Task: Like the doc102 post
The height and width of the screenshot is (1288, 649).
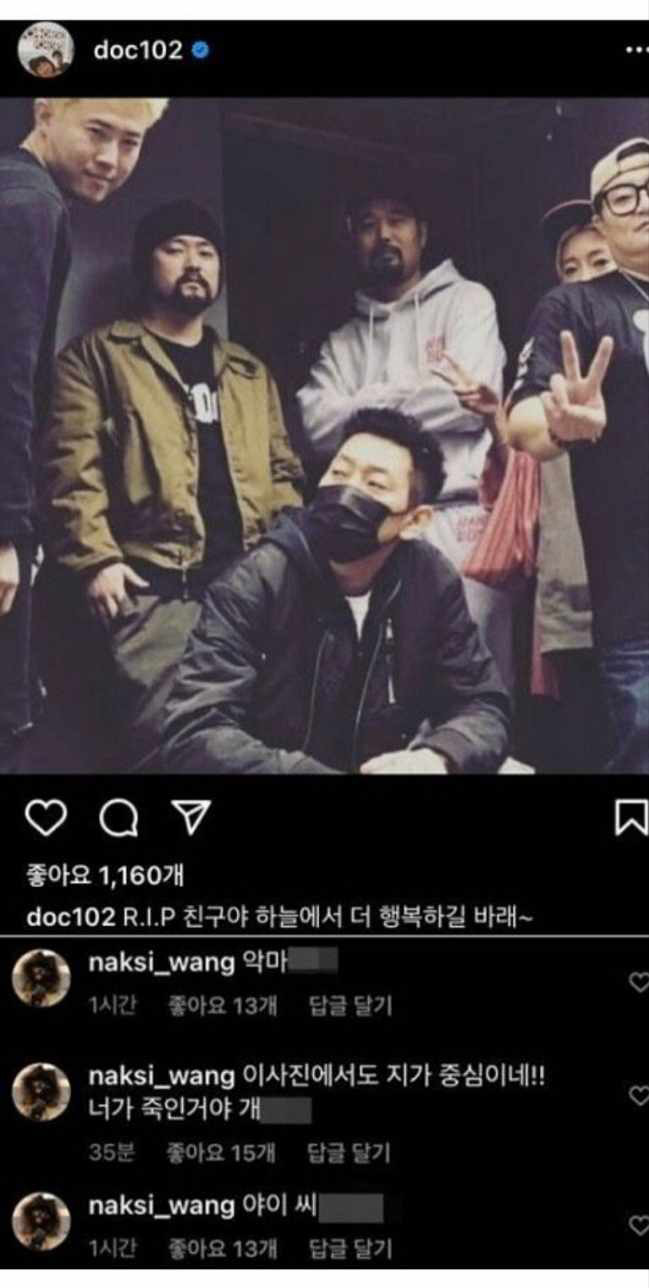Action: [44, 818]
